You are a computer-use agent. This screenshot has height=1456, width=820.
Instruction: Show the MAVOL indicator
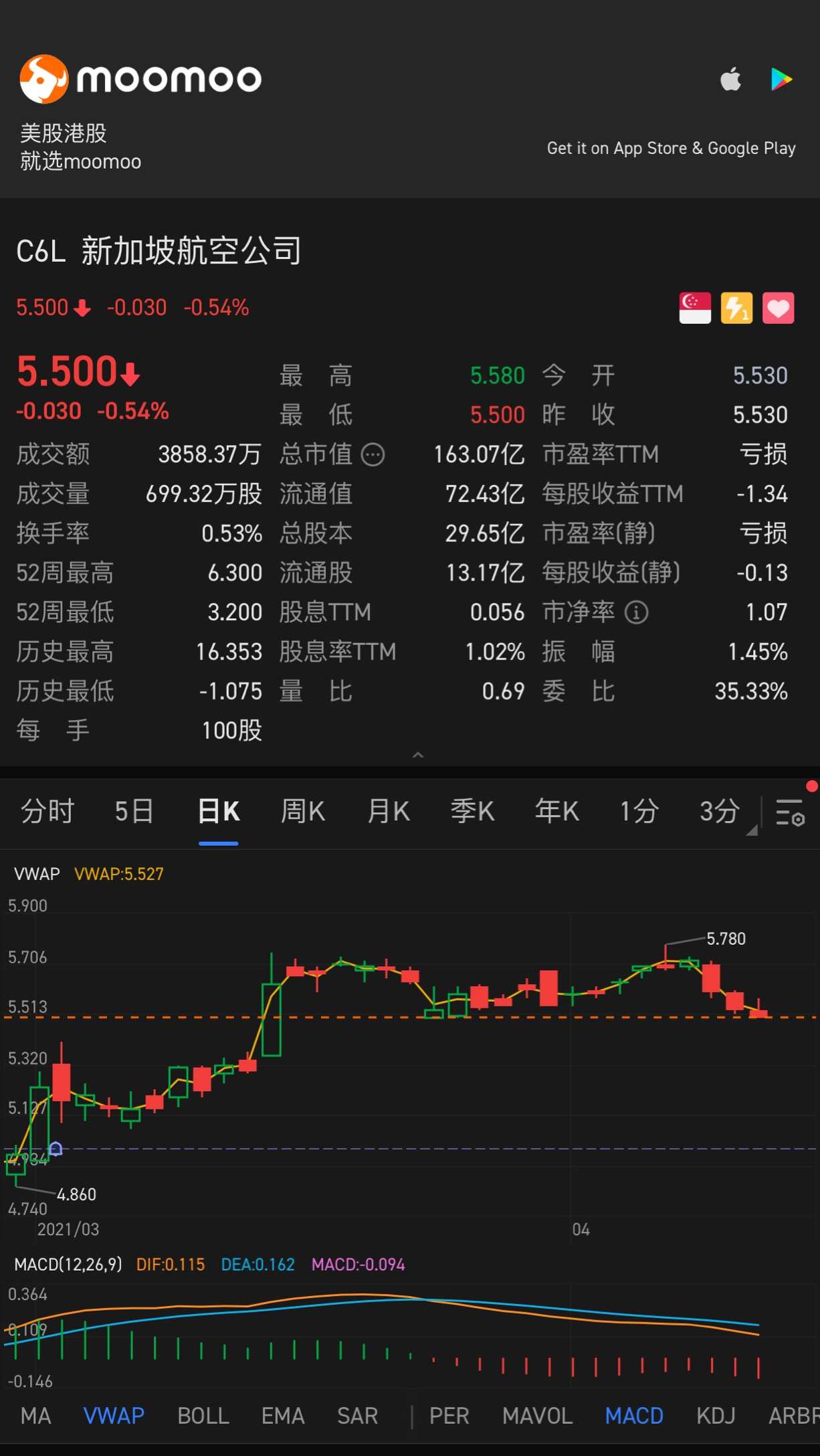(x=537, y=1416)
